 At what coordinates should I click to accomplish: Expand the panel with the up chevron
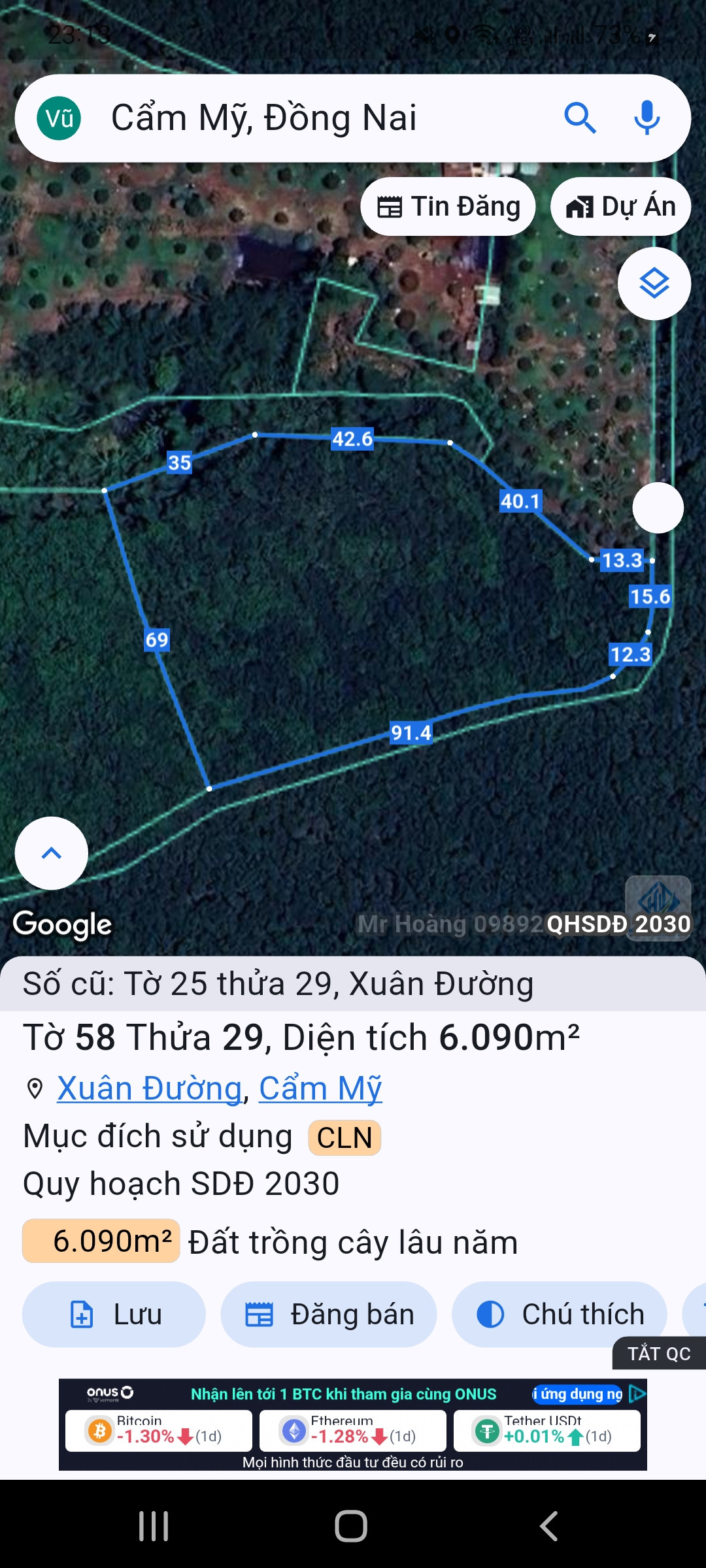click(52, 853)
